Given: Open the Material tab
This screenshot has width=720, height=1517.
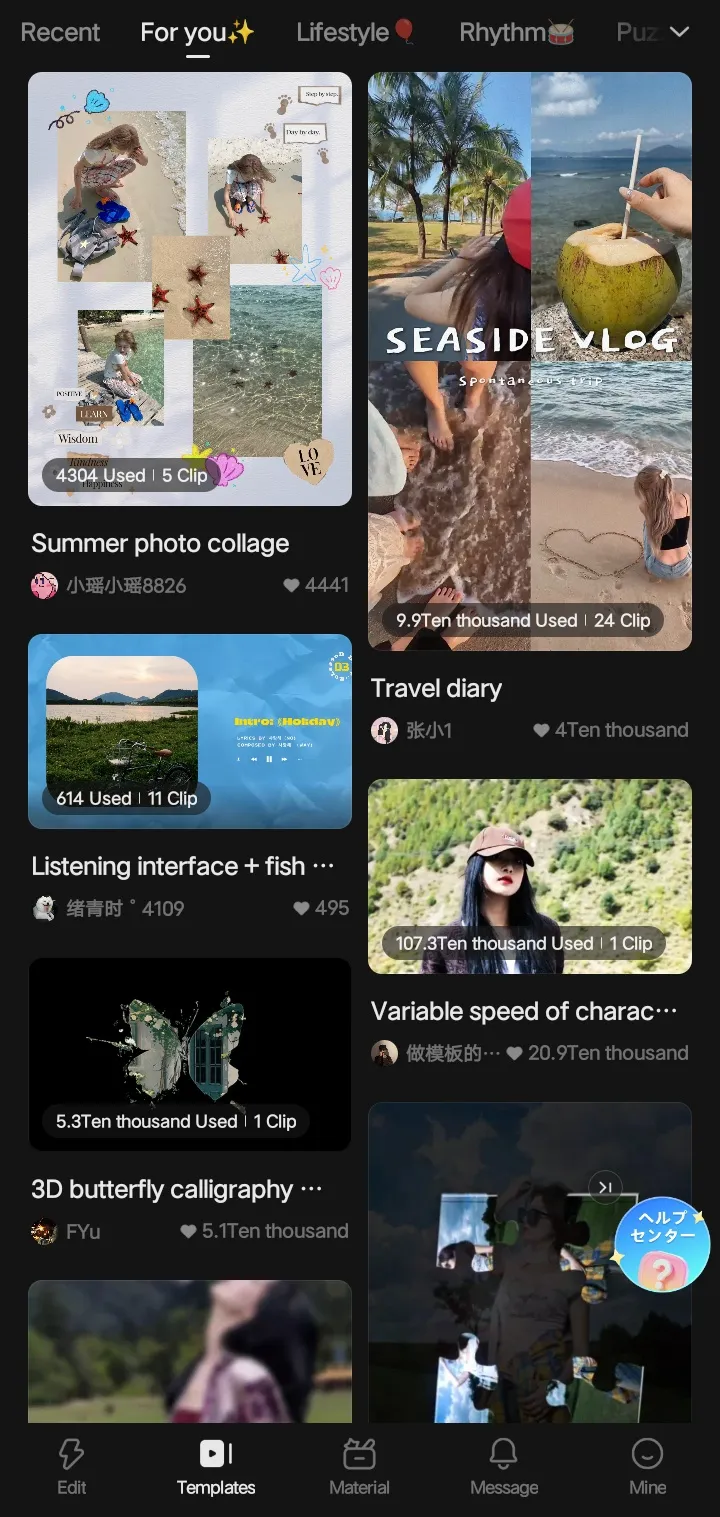Looking at the screenshot, I should tap(359, 1466).
